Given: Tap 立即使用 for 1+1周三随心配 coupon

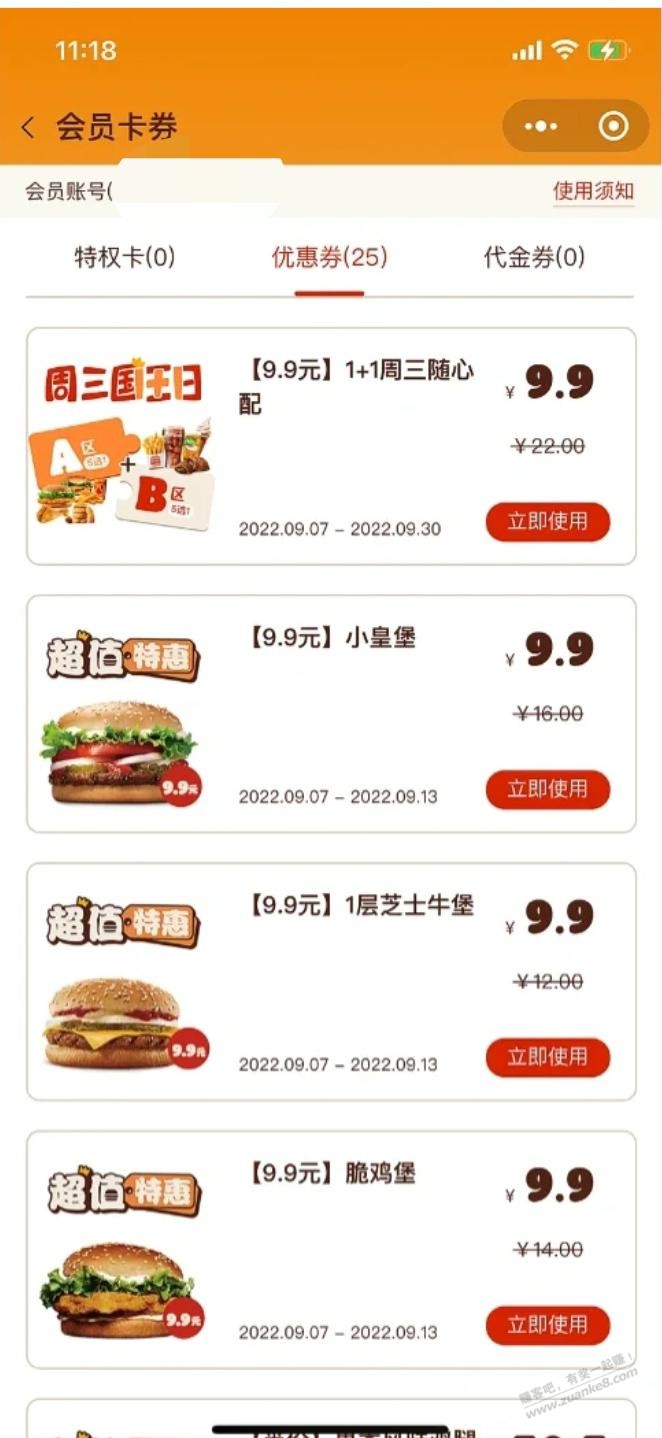Looking at the screenshot, I should pyautogui.click(x=547, y=522).
